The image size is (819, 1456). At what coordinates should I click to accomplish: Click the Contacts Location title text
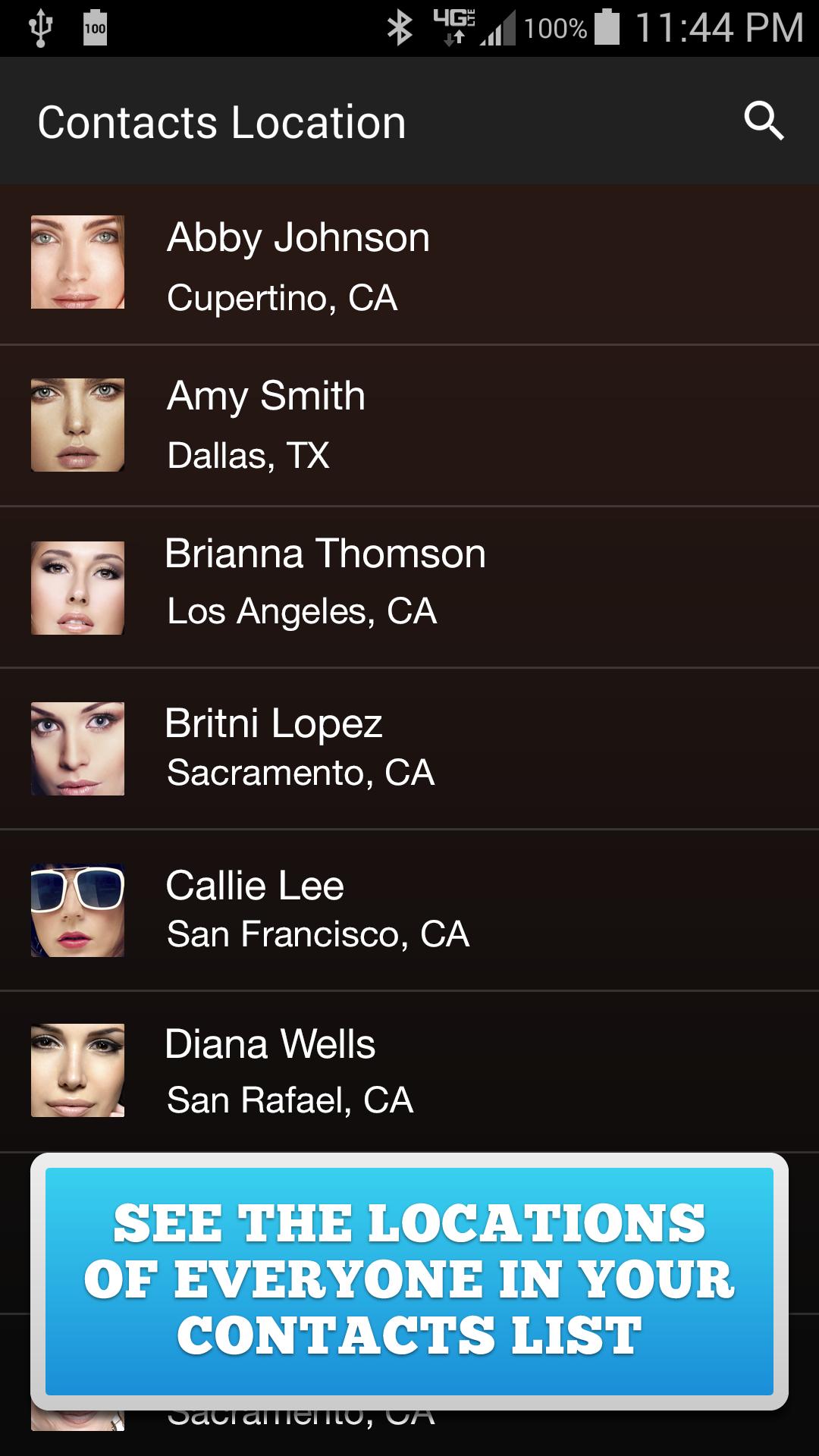(221, 121)
